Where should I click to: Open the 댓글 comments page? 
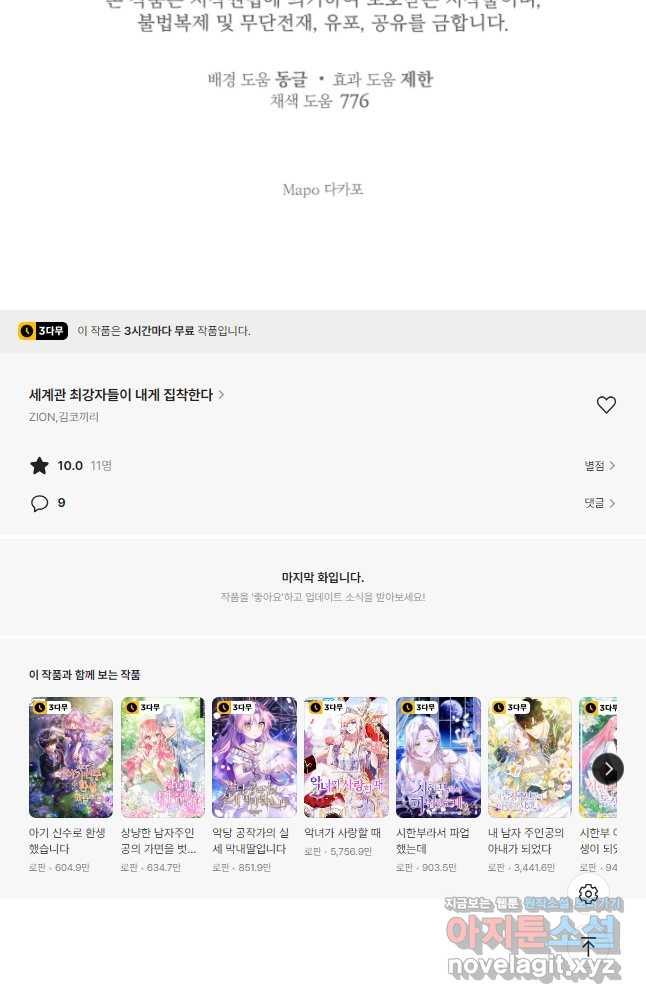point(600,503)
